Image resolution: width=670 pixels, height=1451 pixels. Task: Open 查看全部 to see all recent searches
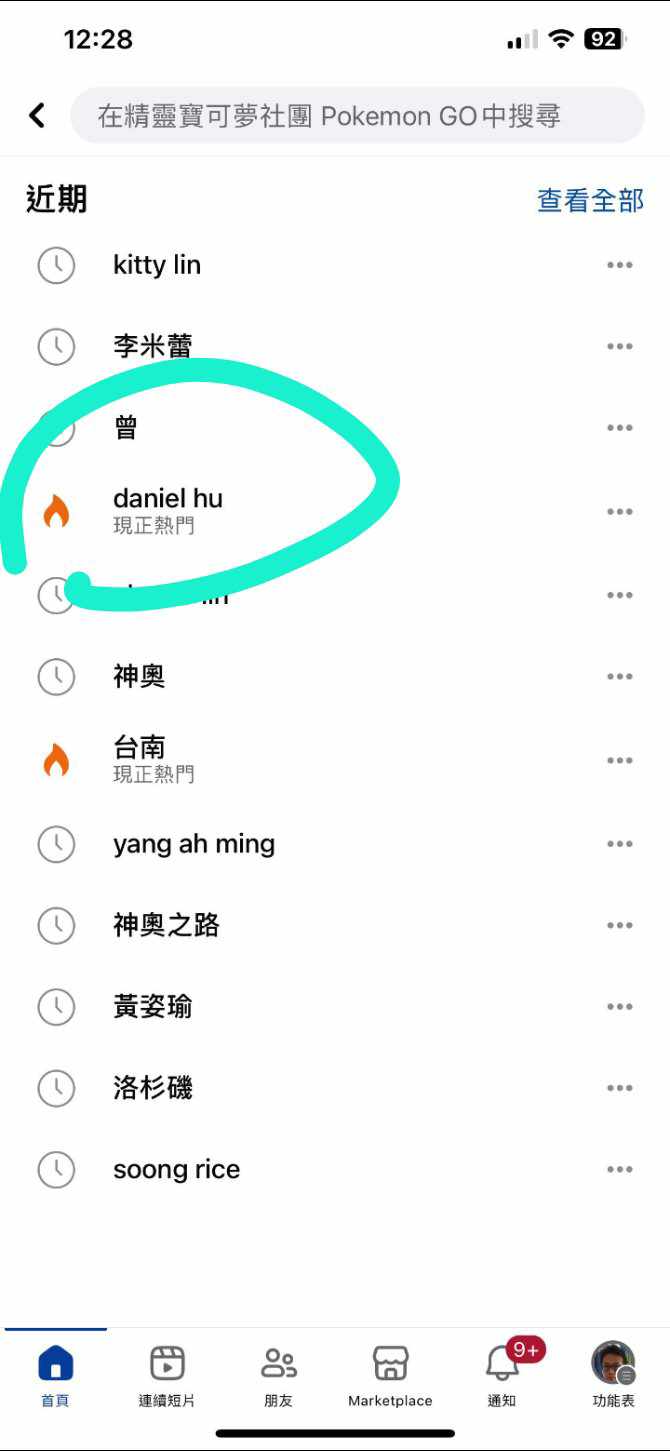click(x=590, y=200)
